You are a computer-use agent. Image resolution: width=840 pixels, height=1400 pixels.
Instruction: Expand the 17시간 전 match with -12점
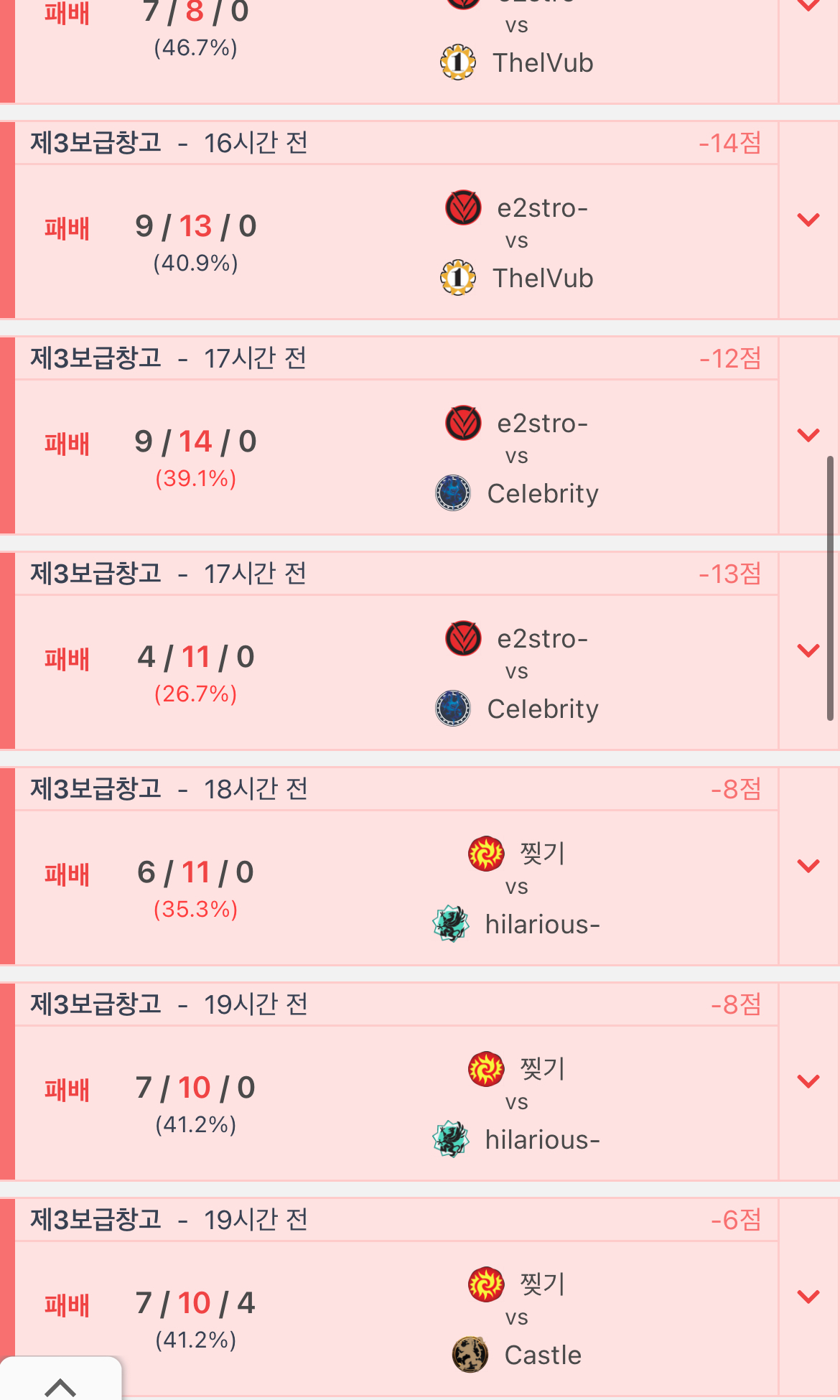(x=808, y=435)
